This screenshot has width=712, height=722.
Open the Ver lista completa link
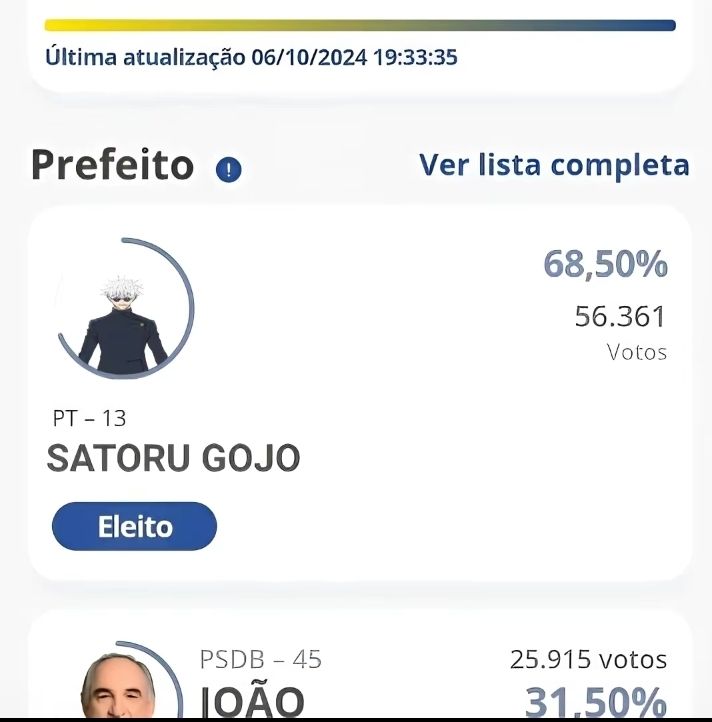554,164
